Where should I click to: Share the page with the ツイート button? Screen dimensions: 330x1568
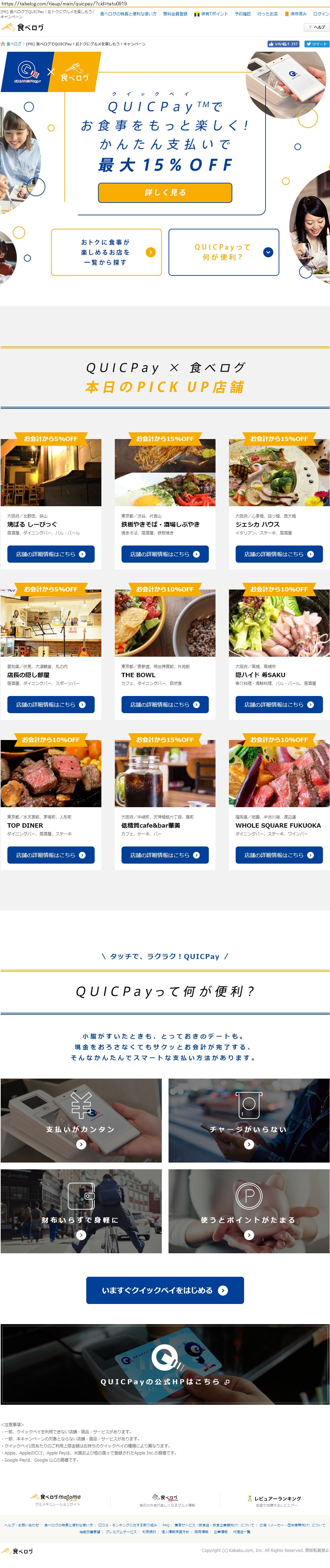pyautogui.click(x=317, y=44)
